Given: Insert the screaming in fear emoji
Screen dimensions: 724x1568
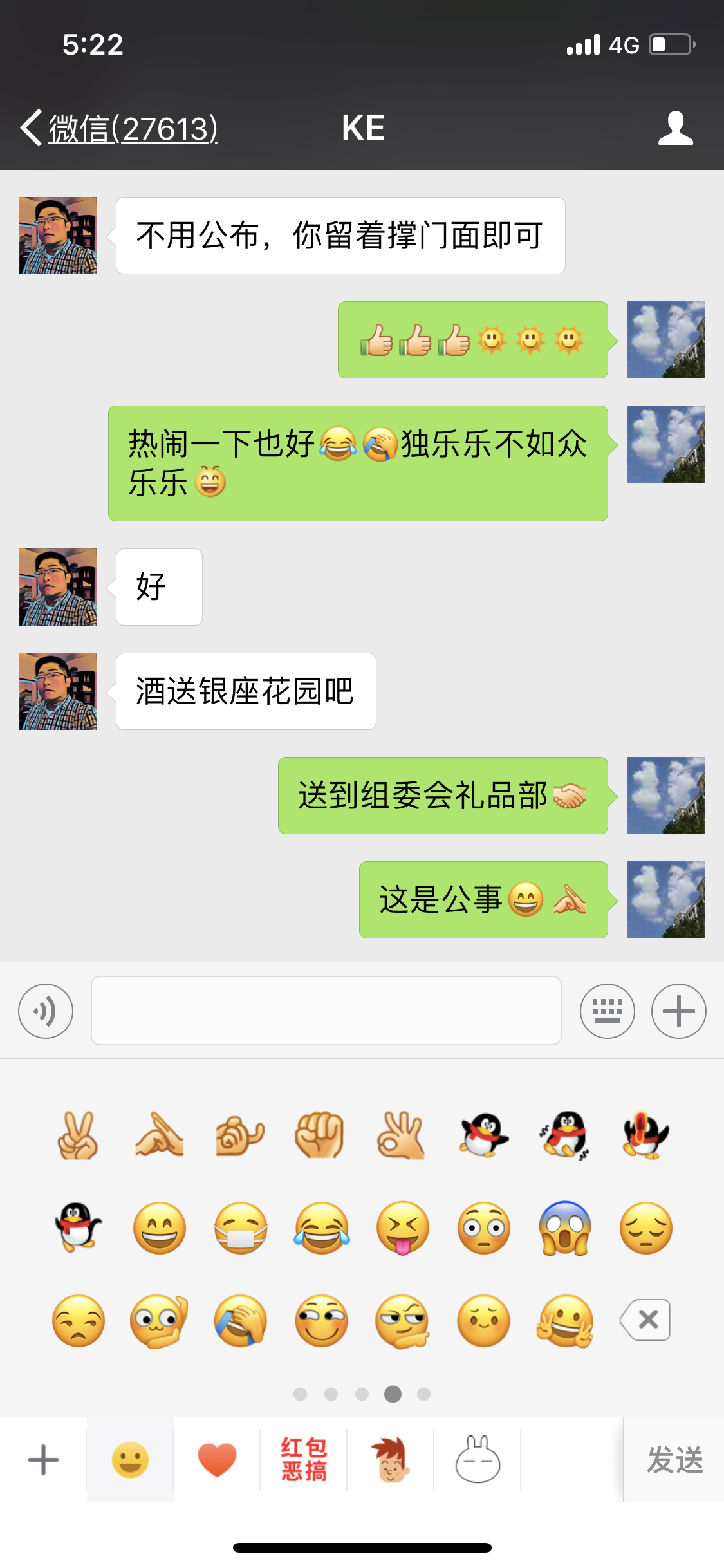Looking at the screenshot, I should coord(564,1228).
